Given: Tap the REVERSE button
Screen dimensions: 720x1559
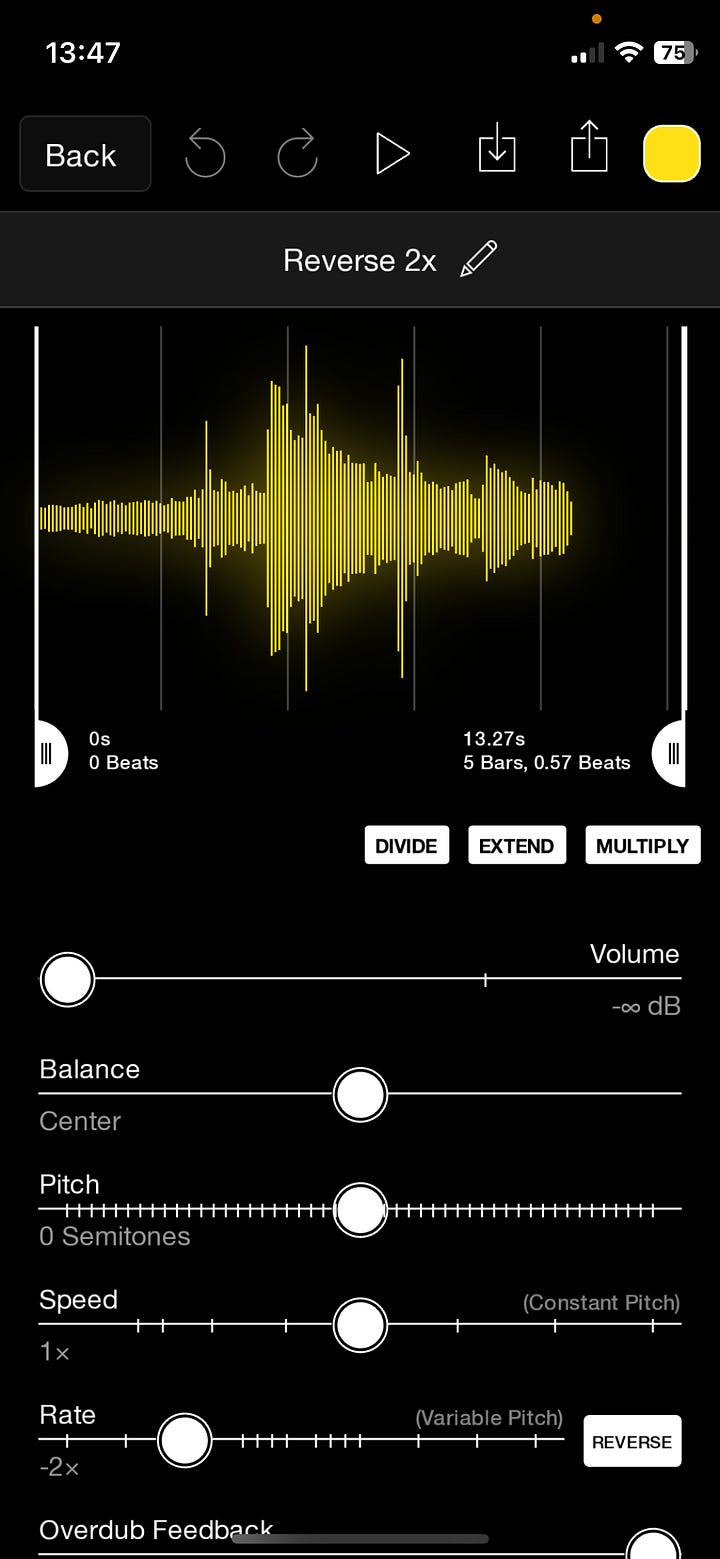Looking at the screenshot, I should pyautogui.click(x=632, y=1441).
